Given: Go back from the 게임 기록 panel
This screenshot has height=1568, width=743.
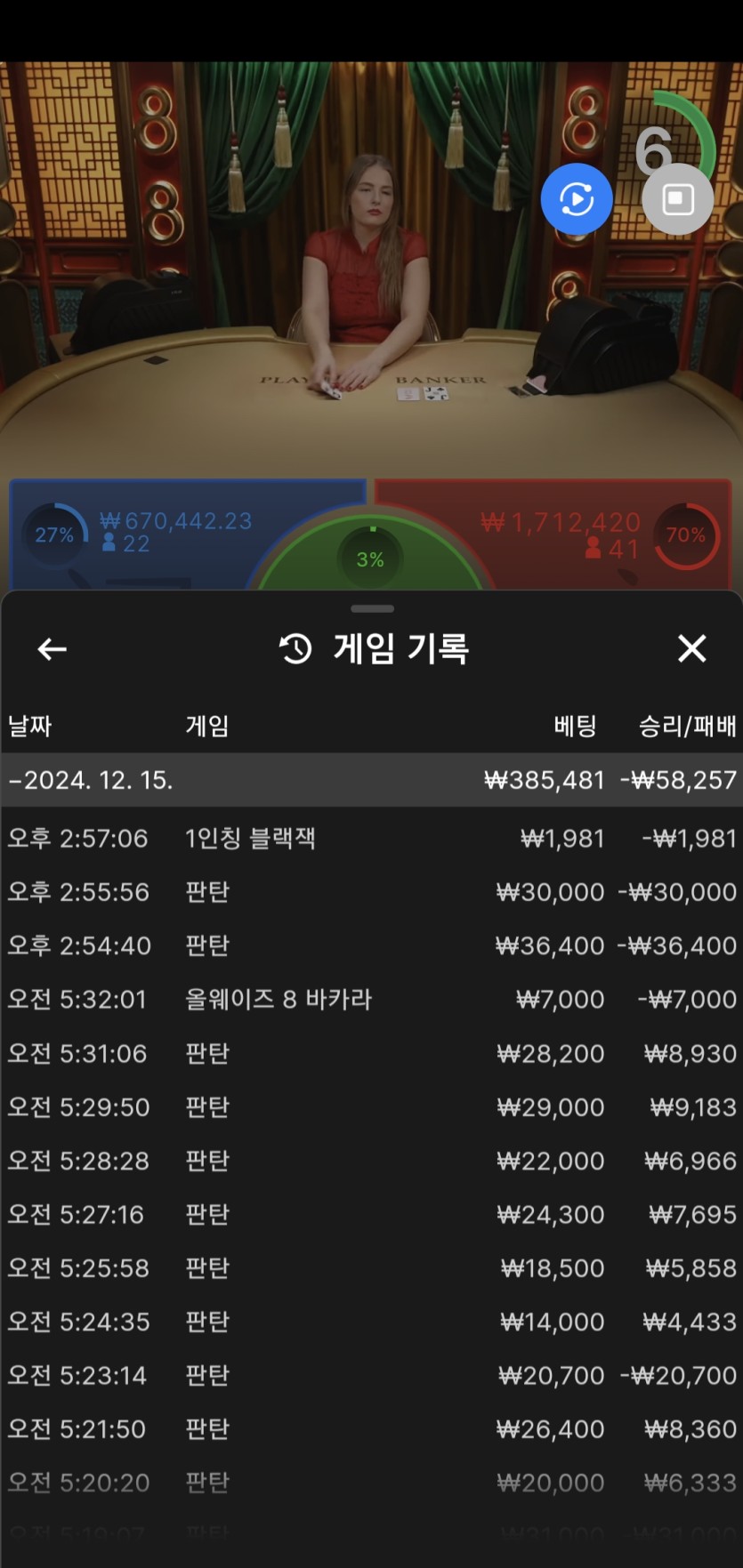Looking at the screenshot, I should (x=52, y=649).
